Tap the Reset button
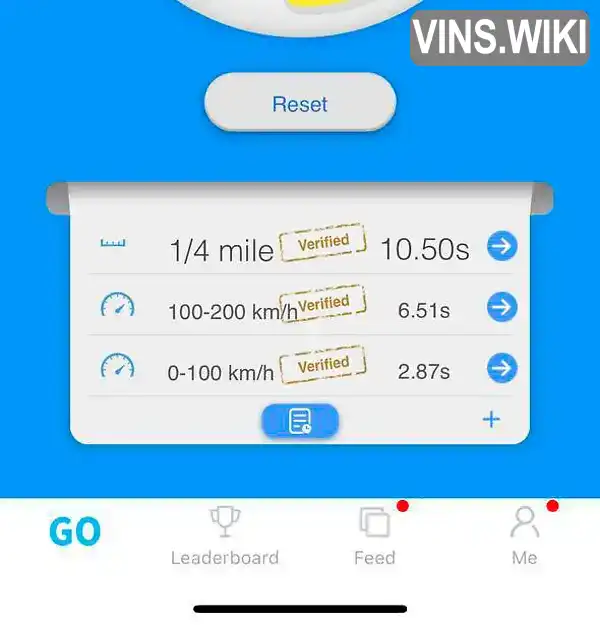The width and height of the screenshot is (600, 625). point(300,104)
